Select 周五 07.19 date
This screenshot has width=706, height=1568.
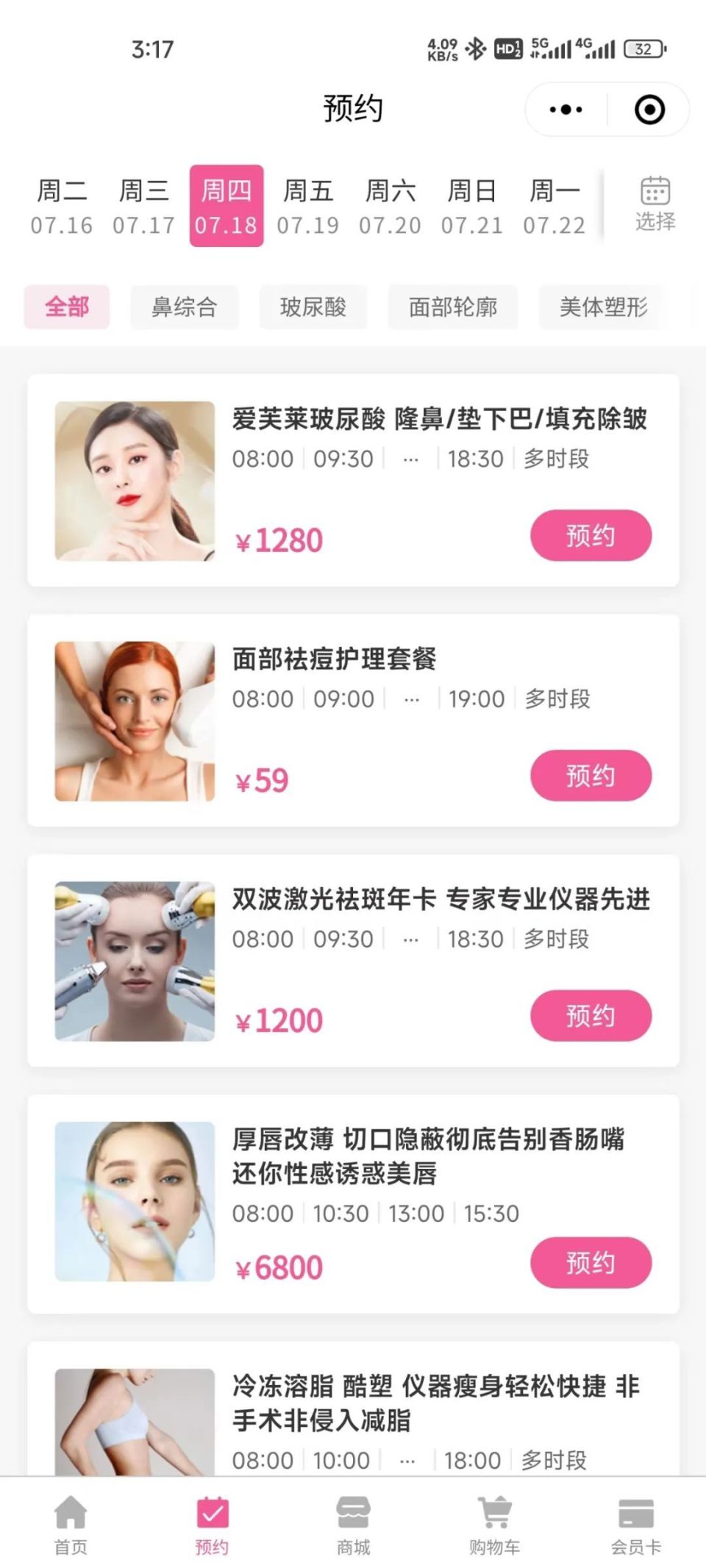point(308,207)
